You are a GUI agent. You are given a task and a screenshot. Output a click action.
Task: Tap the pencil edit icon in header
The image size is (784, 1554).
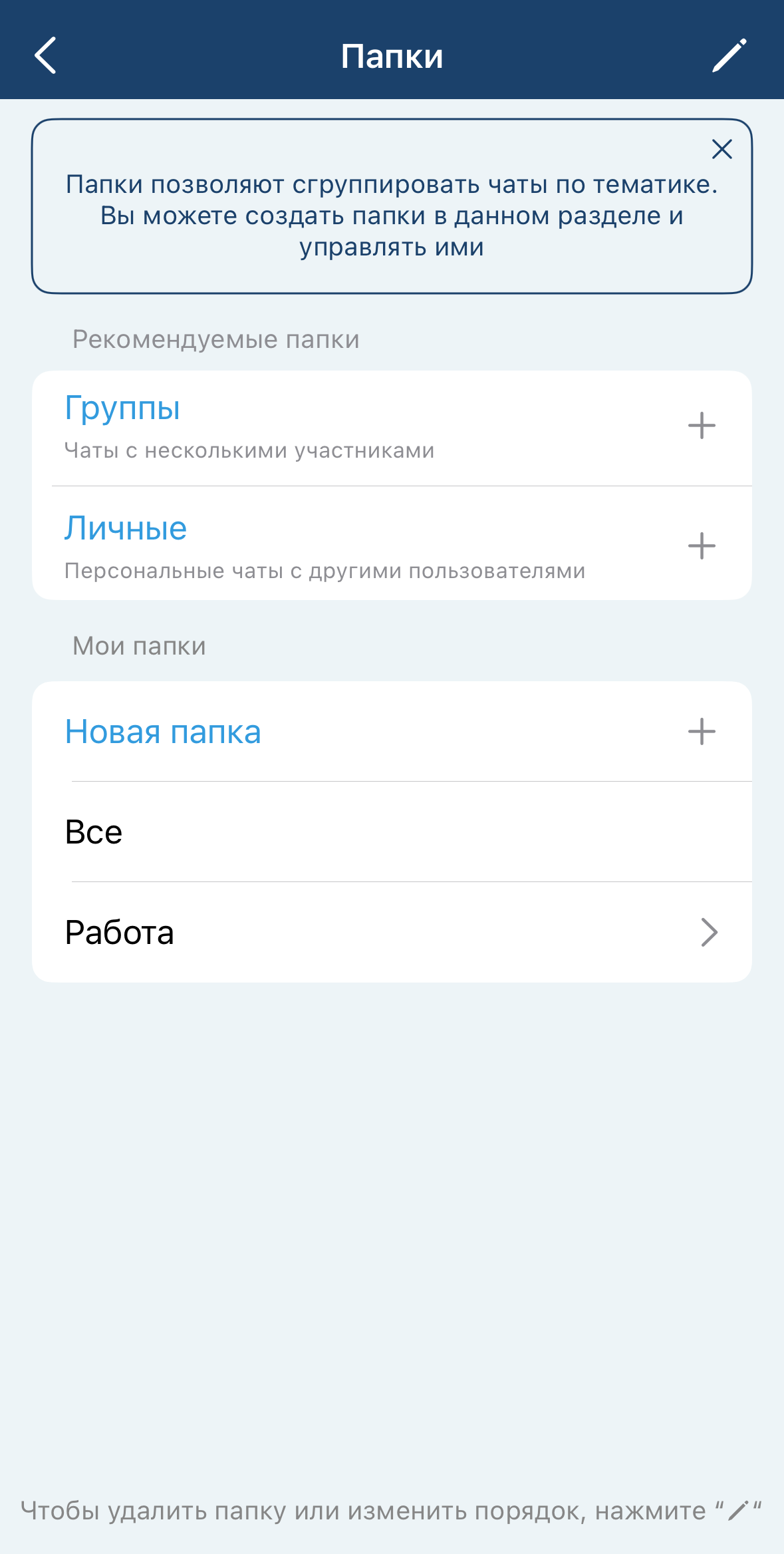click(729, 55)
